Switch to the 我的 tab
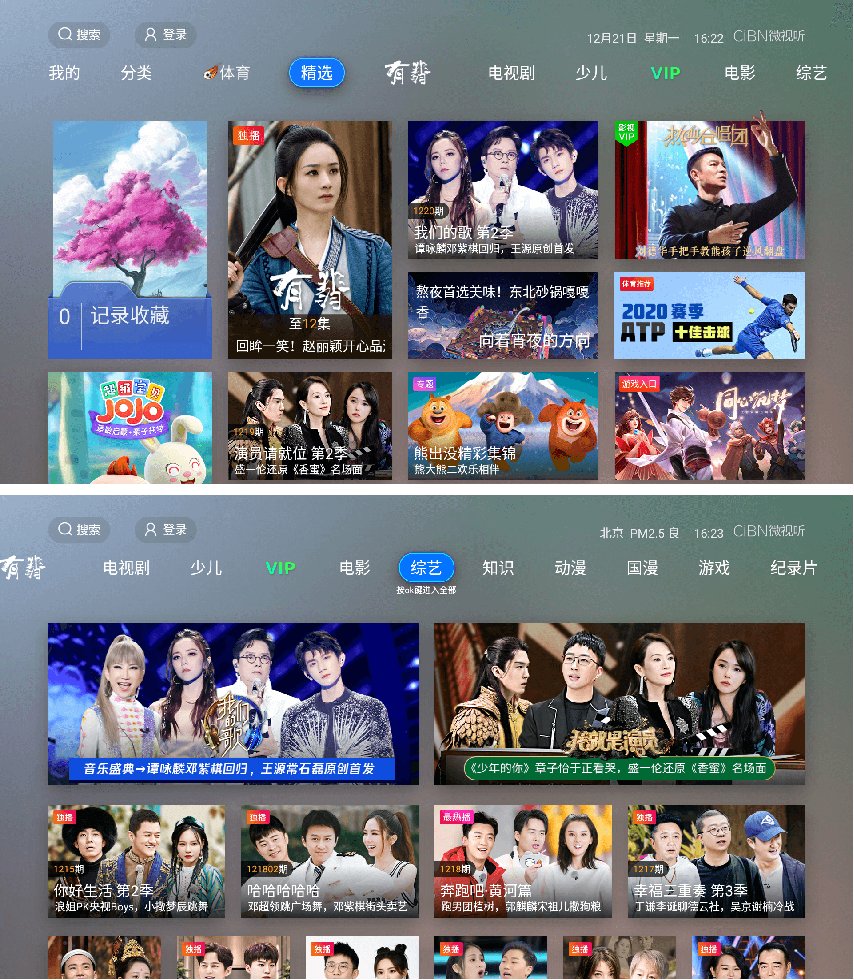The image size is (854, 980). 64,73
